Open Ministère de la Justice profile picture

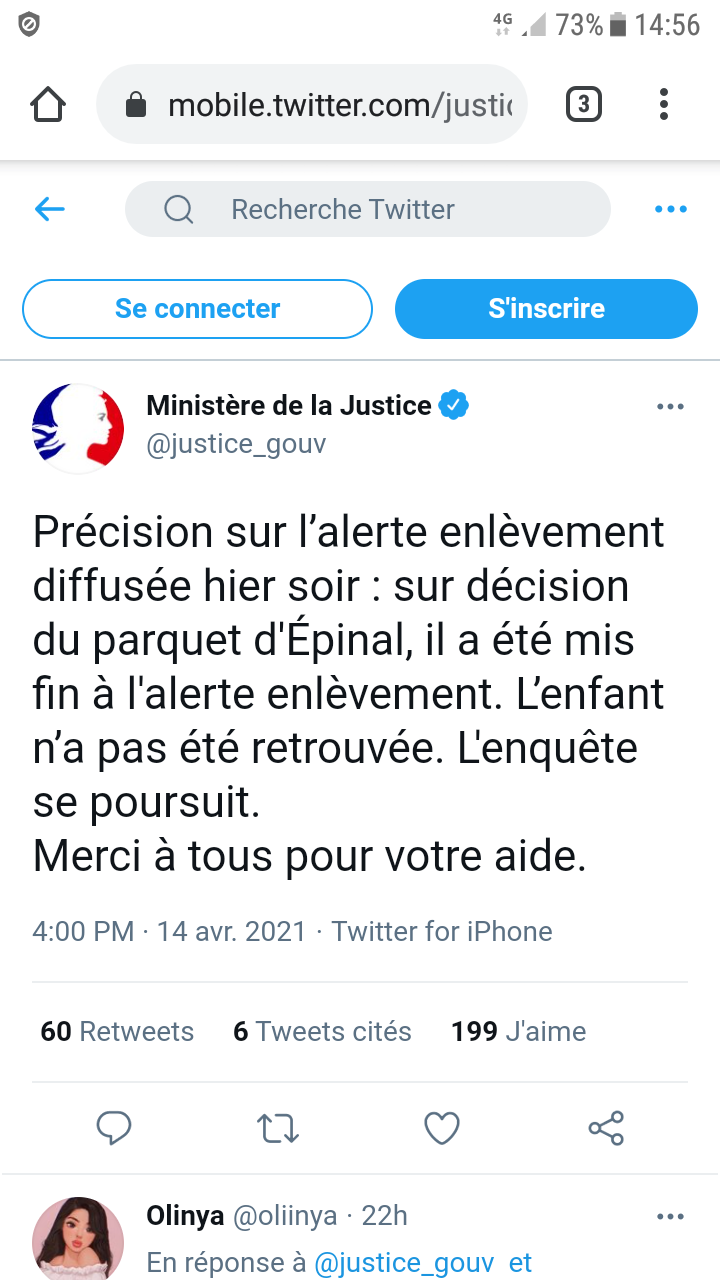(78, 426)
